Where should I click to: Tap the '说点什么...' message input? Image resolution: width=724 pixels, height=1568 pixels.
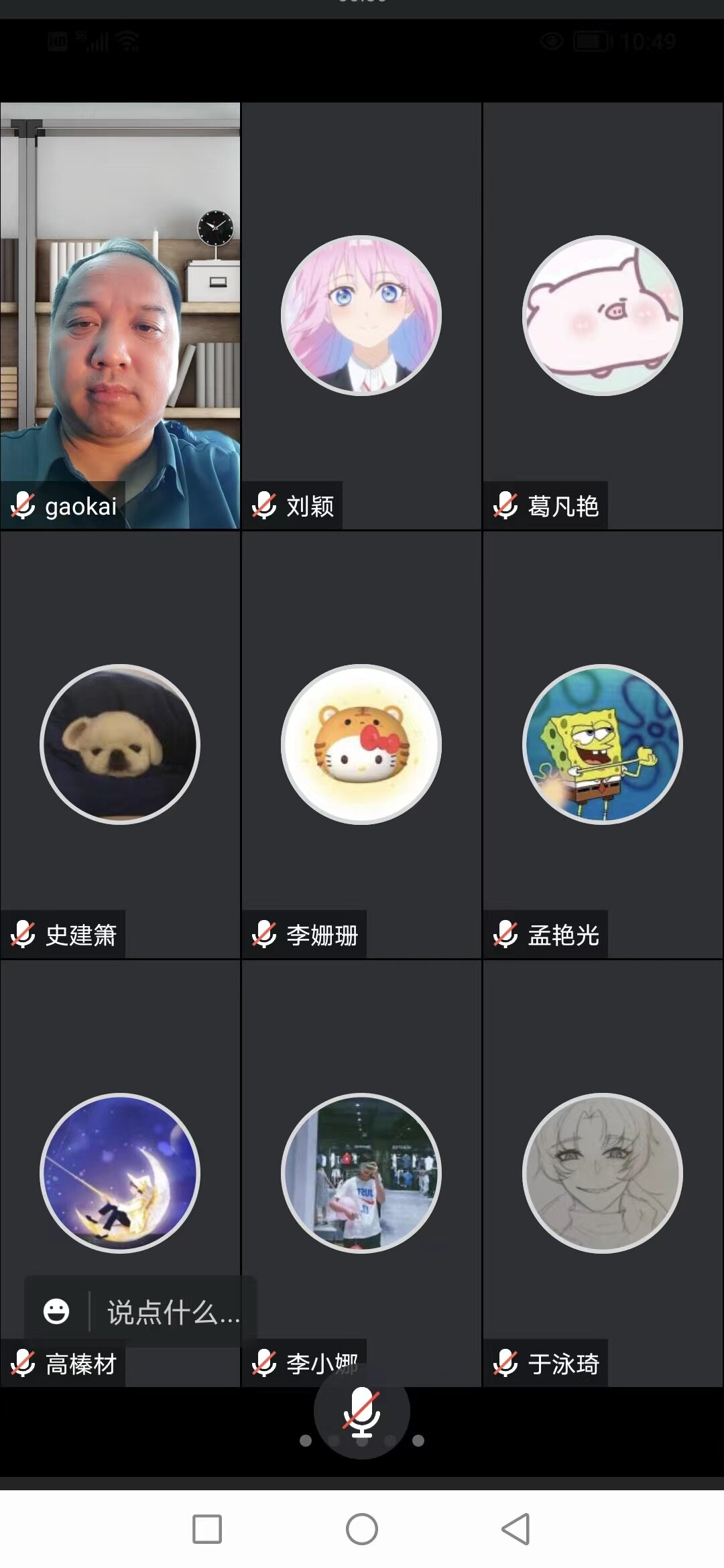pos(173,1311)
